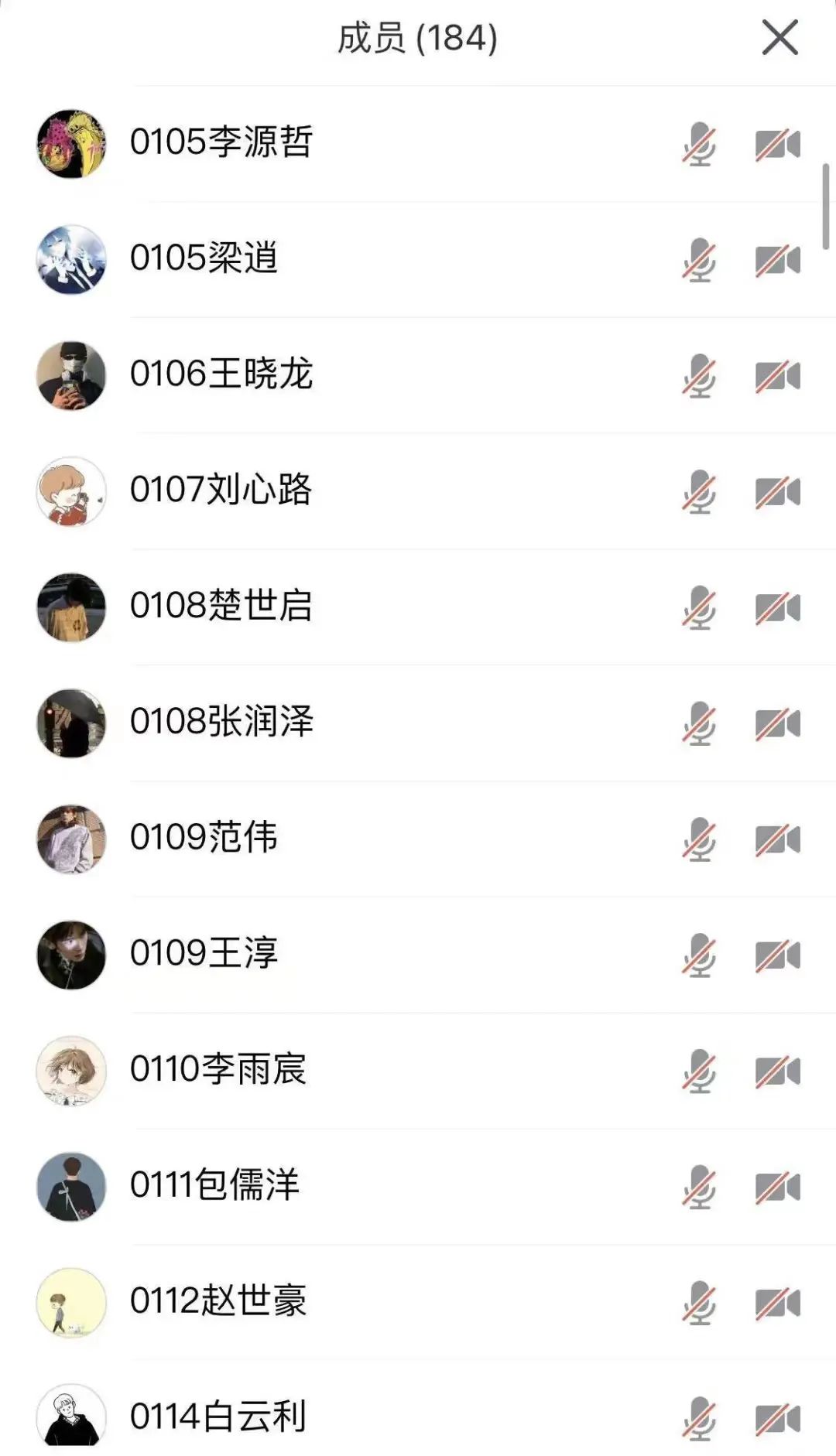The height and width of the screenshot is (1456, 836).
Task: Open member 0114白云利 from the list
Action: point(218,1417)
